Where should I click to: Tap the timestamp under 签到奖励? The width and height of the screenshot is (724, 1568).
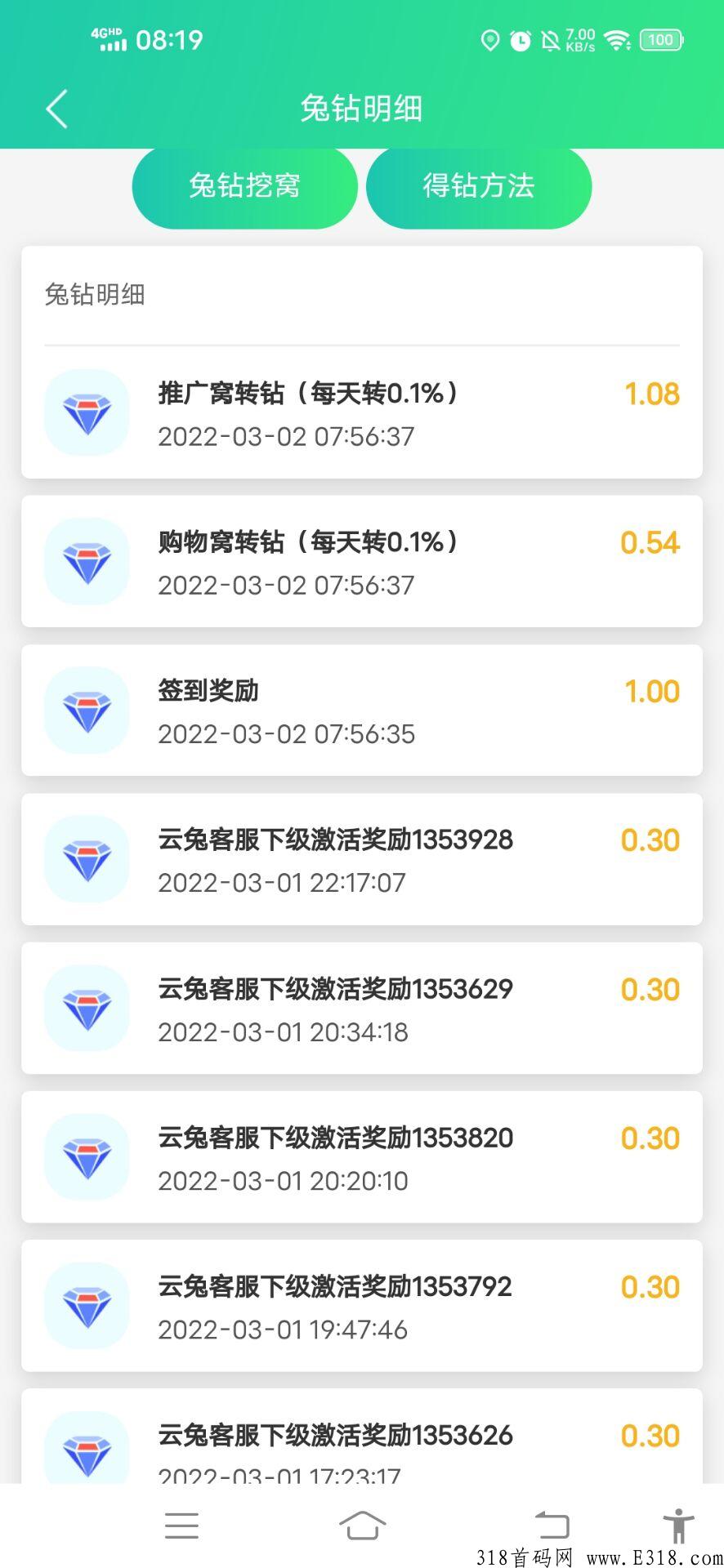click(x=287, y=734)
